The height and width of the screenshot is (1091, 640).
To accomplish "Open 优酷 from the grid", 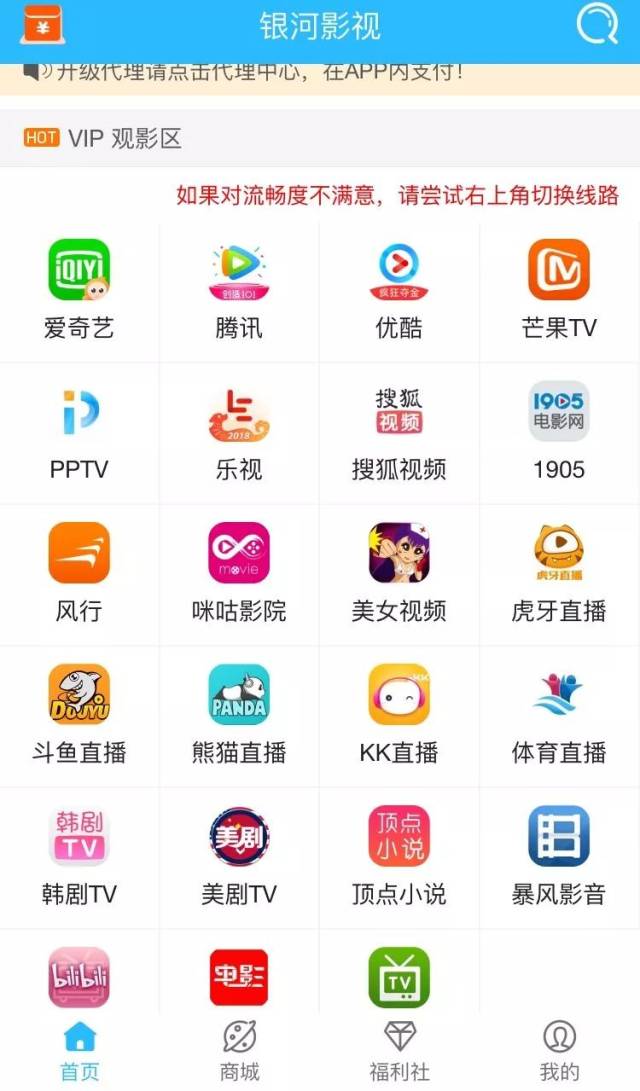I will 399,290.
